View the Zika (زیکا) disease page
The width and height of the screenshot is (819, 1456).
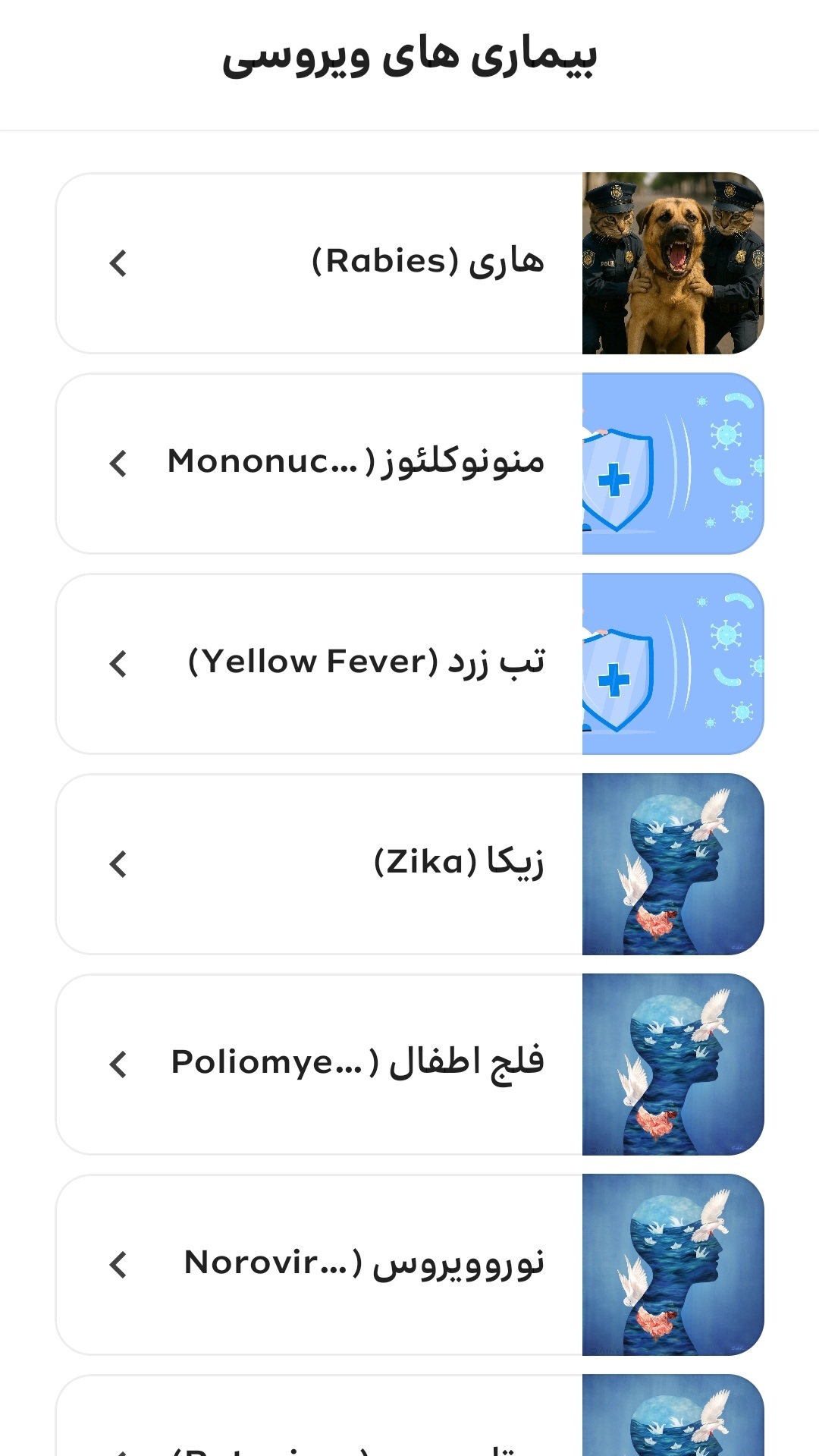click(x=409, y=864)
